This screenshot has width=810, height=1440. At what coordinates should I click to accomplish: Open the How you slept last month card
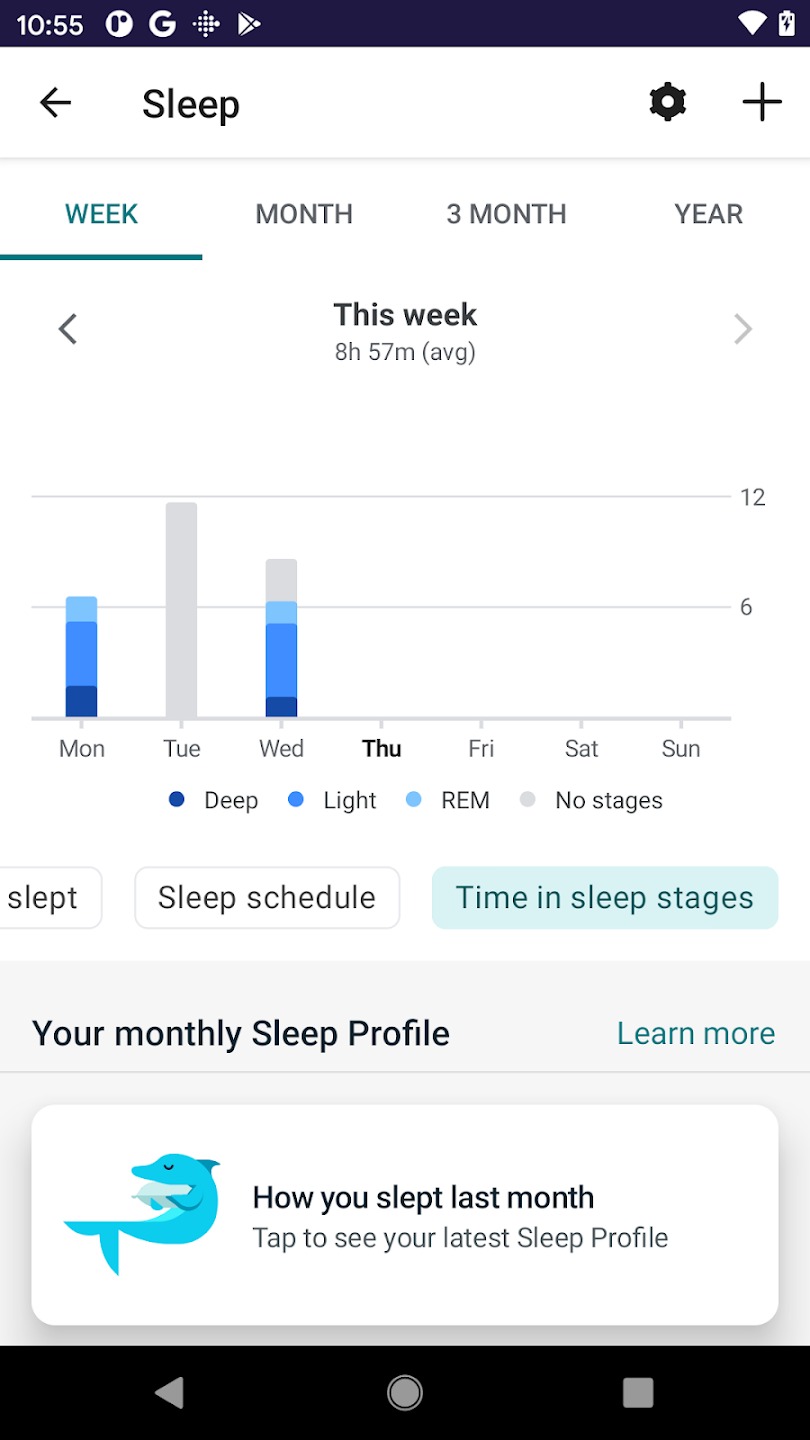click(x=405, y=1215)
